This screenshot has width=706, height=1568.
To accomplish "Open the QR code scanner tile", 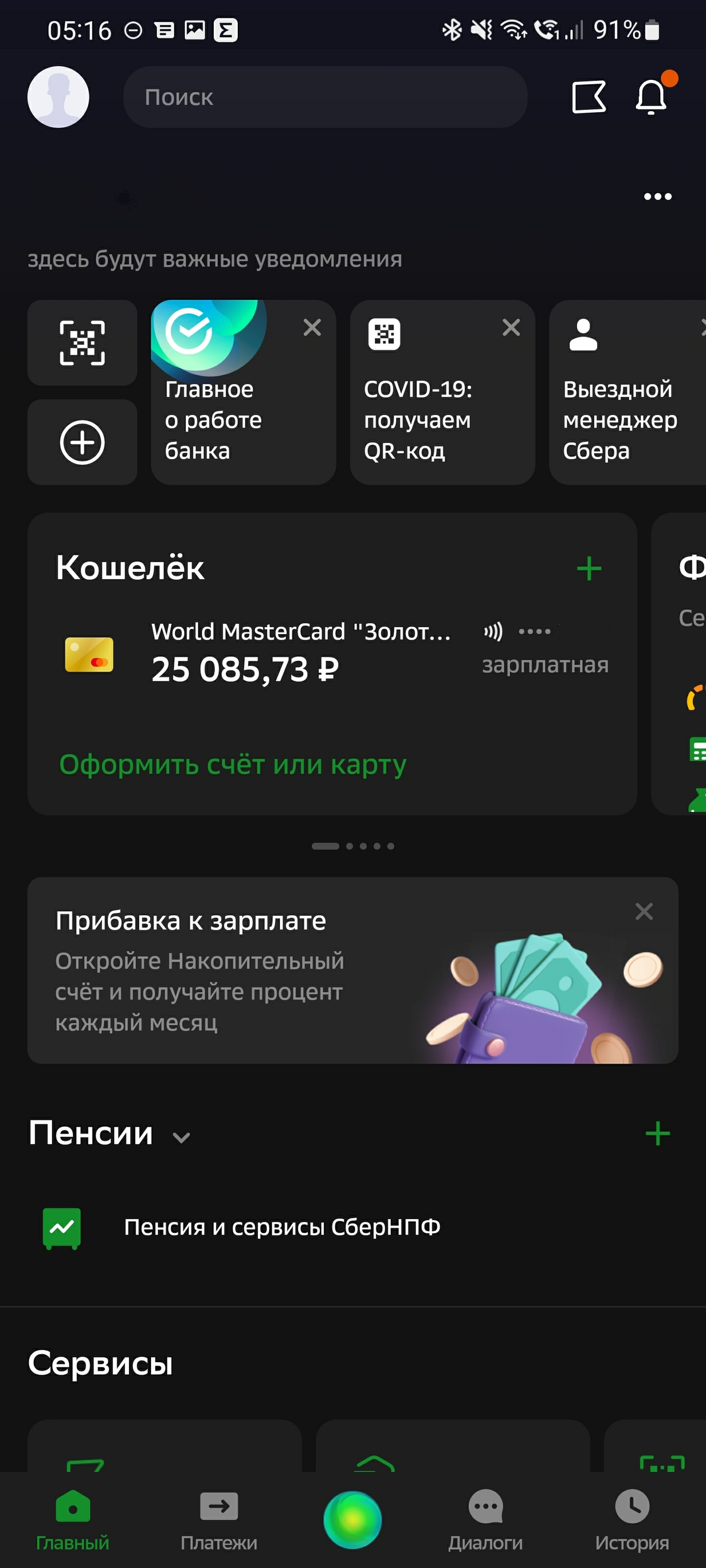I will tap(82, 343).
